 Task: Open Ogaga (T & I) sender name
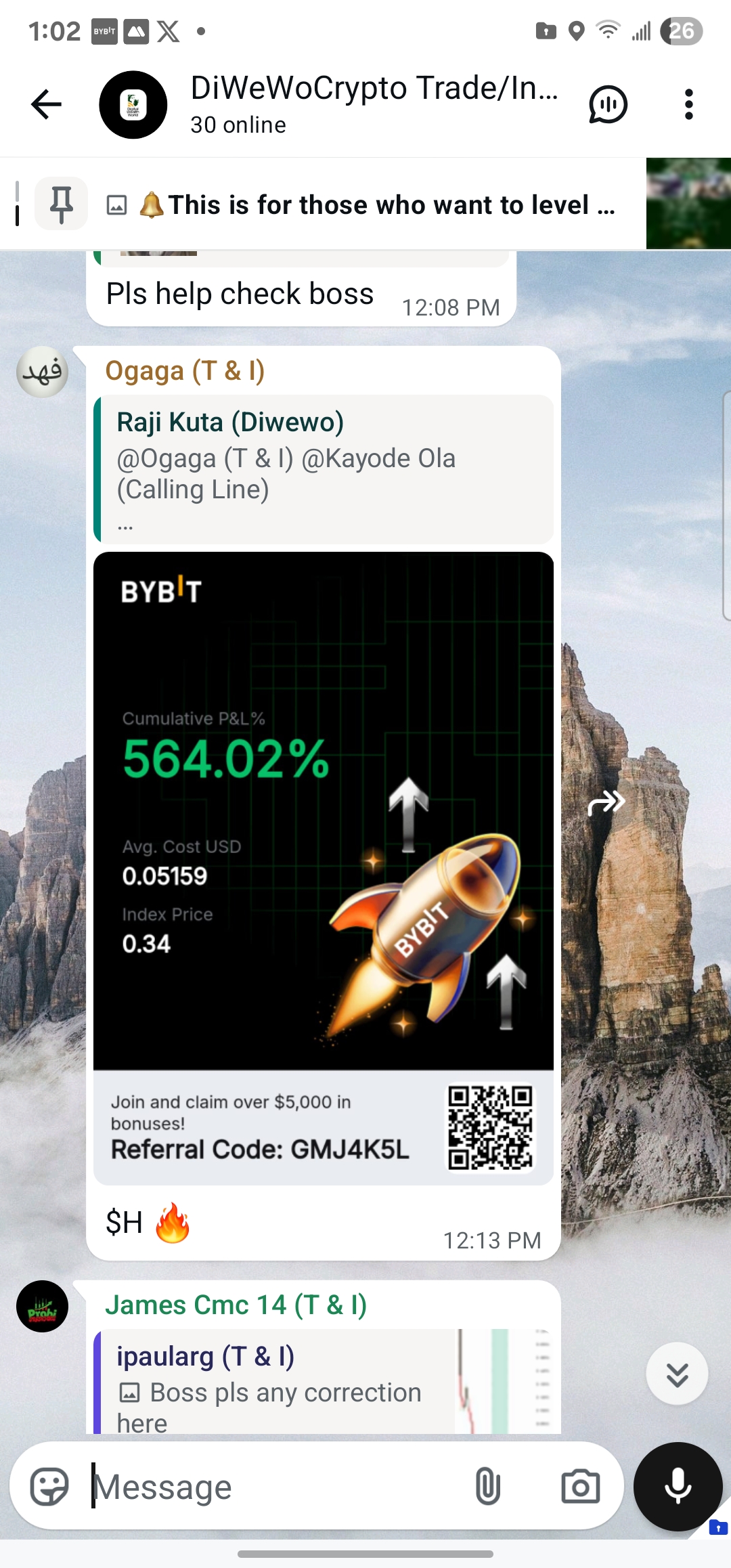point(185,371)
